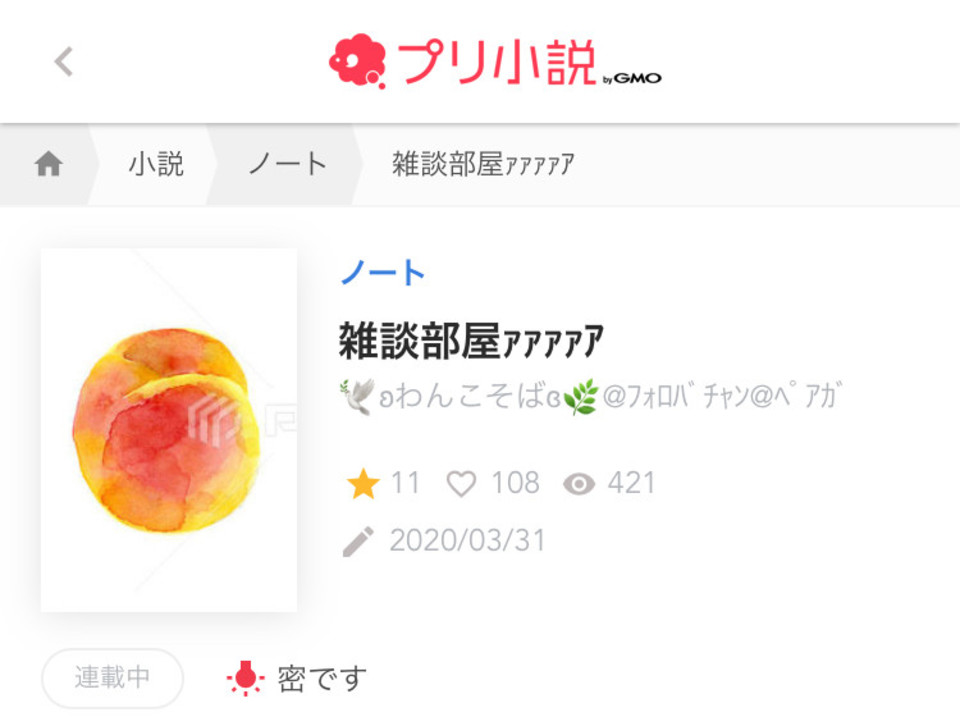This screenshot has height=726, width=960.
Task: Tap the プリ小説 logo header
Action: click(494, 62)
